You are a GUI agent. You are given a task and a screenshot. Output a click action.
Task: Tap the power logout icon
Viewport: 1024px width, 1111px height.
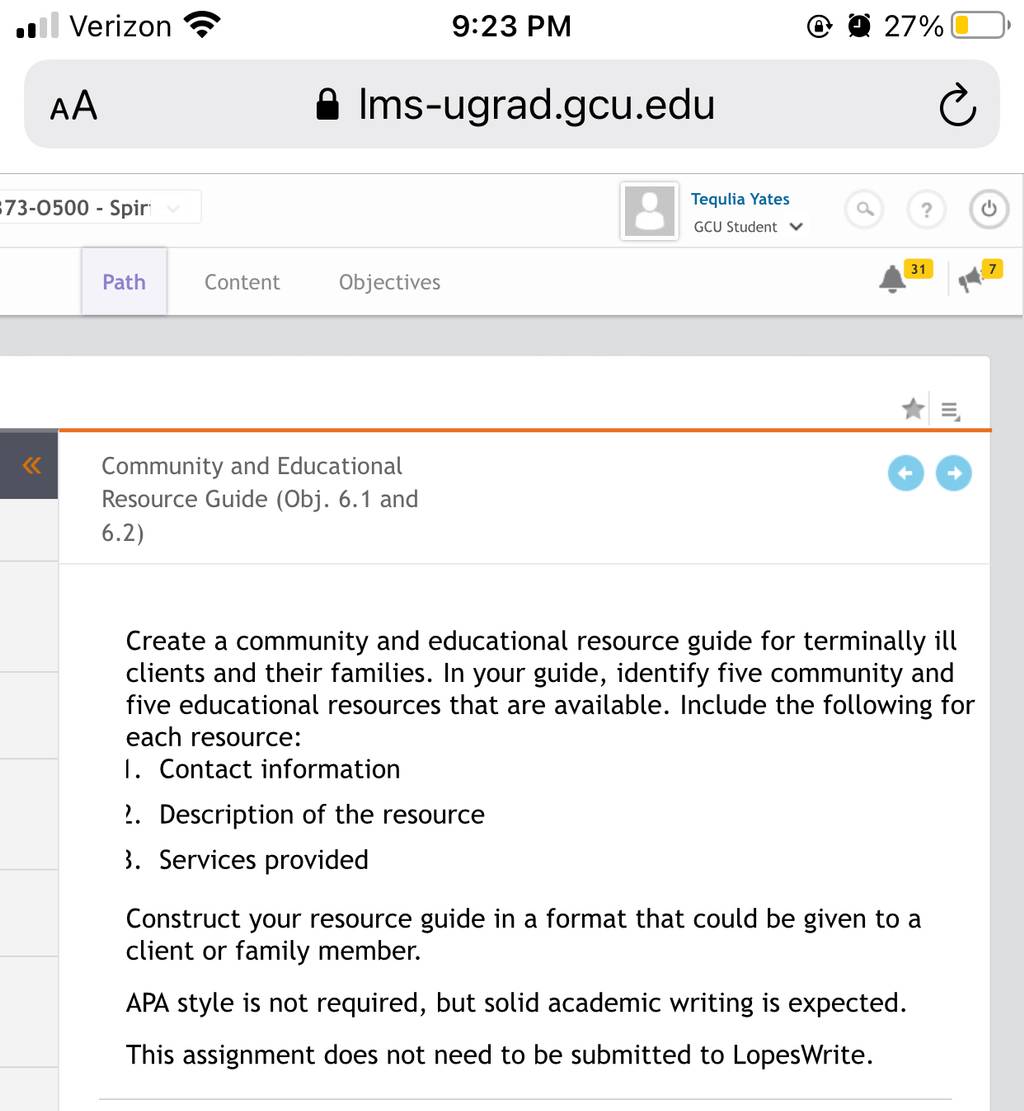tap(989, 209)
